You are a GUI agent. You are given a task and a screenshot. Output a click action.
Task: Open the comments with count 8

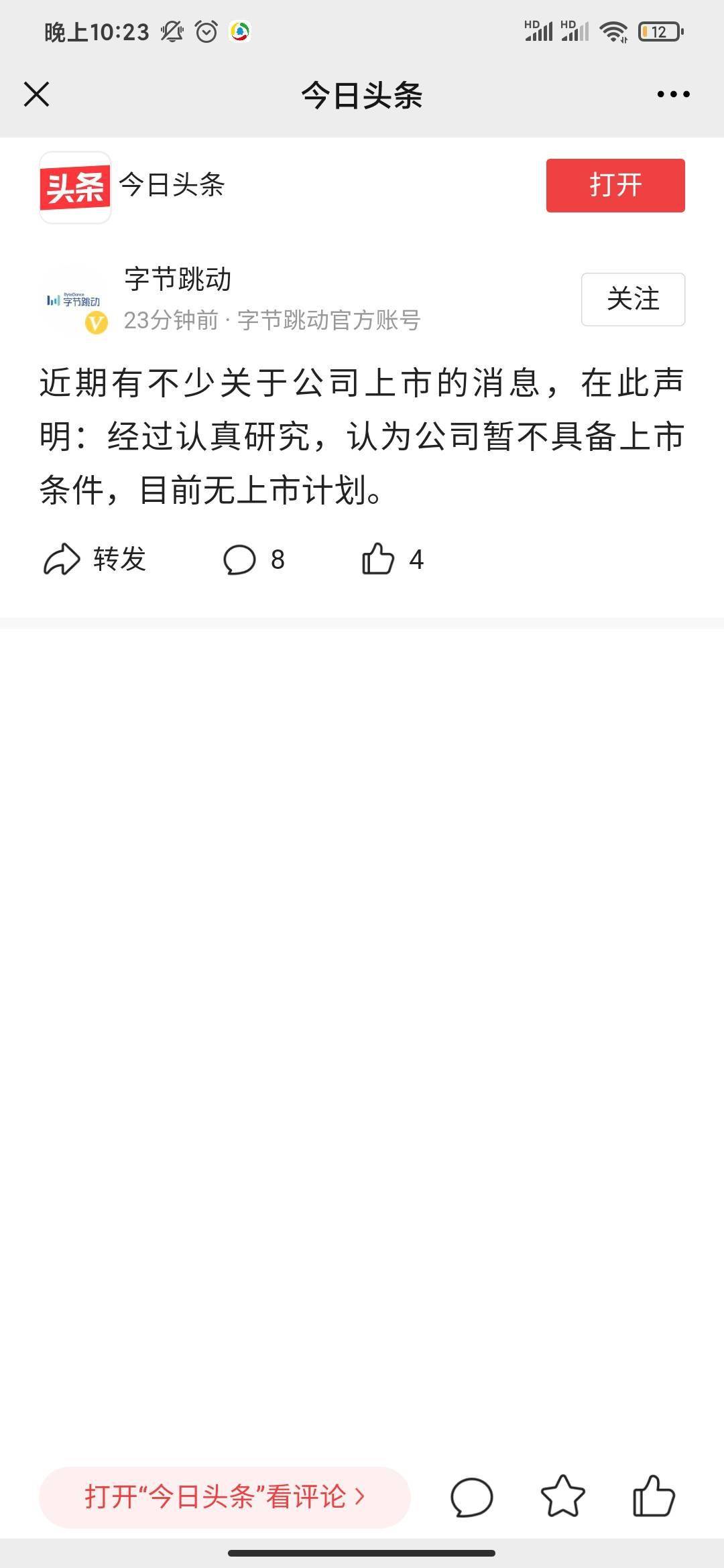(254, 560)
